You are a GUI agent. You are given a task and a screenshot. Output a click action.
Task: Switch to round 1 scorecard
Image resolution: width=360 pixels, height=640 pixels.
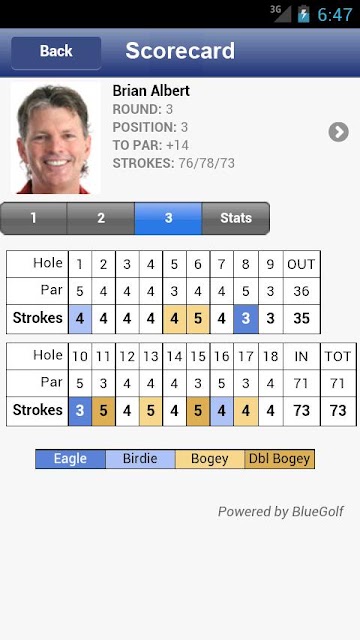click(33, 218)
